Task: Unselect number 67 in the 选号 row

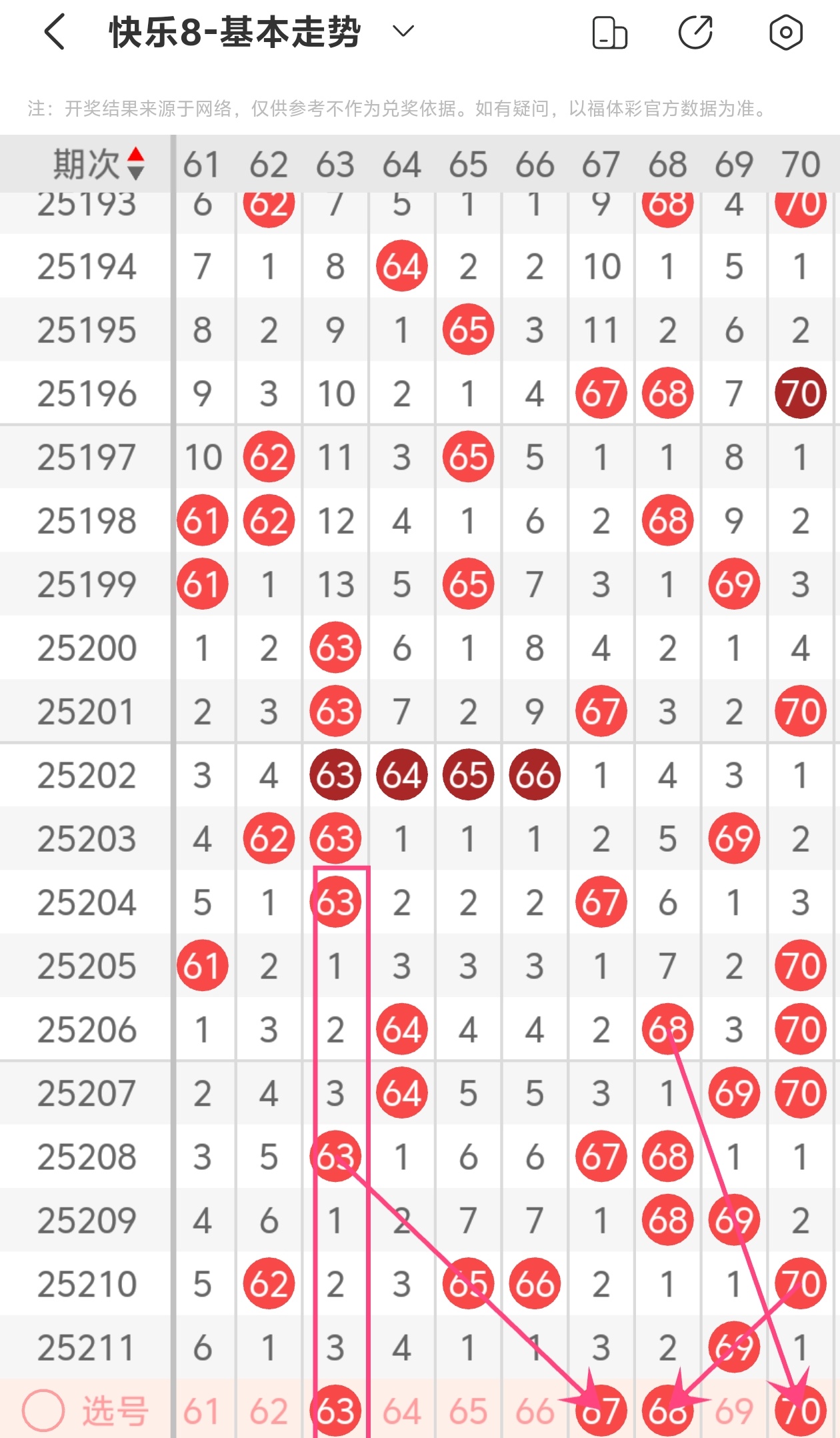Action: [601, 1411]
